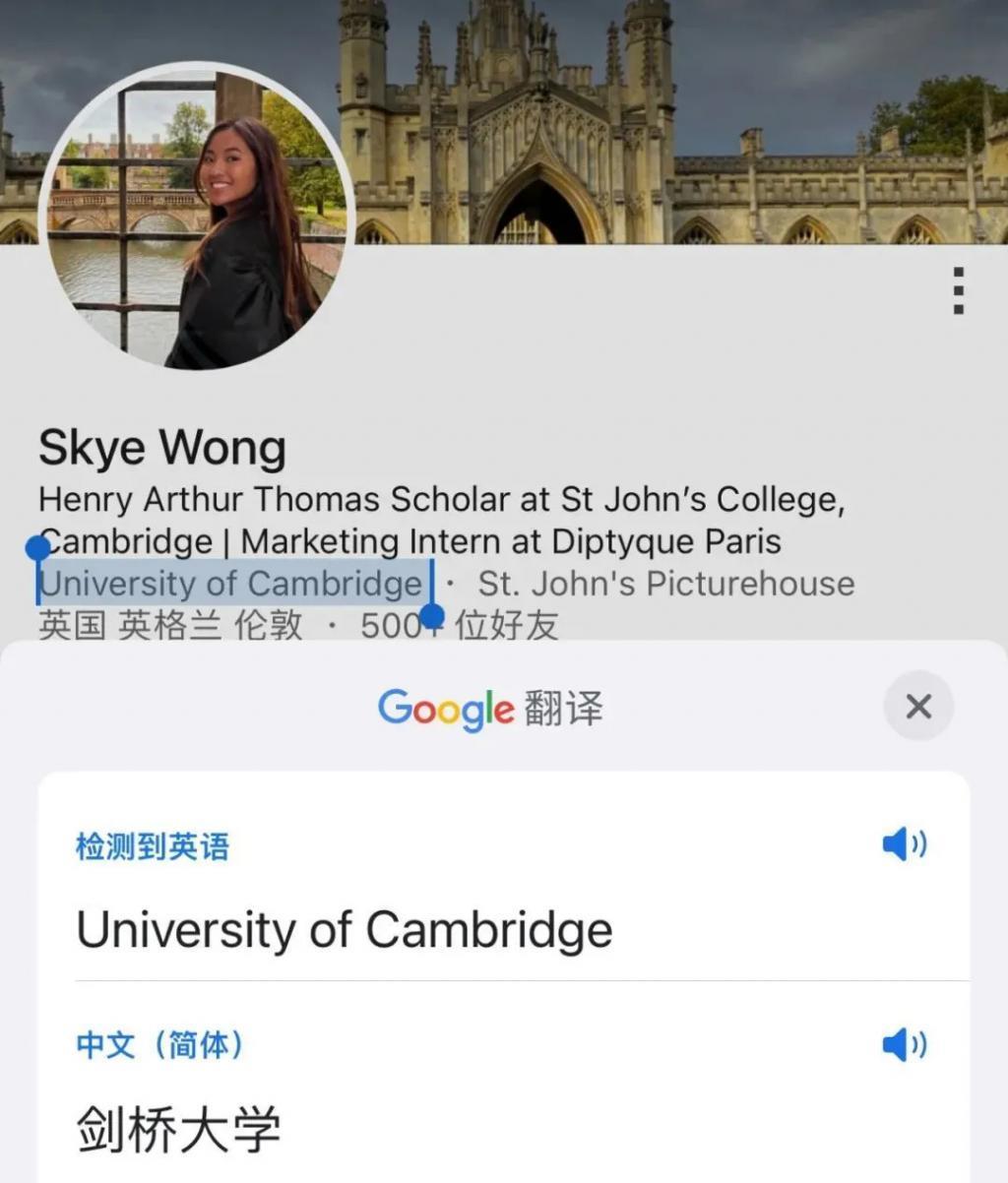Visit the St. John's Picturehouse page
The width and height of the screenshot is (1008, 1183).
pos(663,583)
